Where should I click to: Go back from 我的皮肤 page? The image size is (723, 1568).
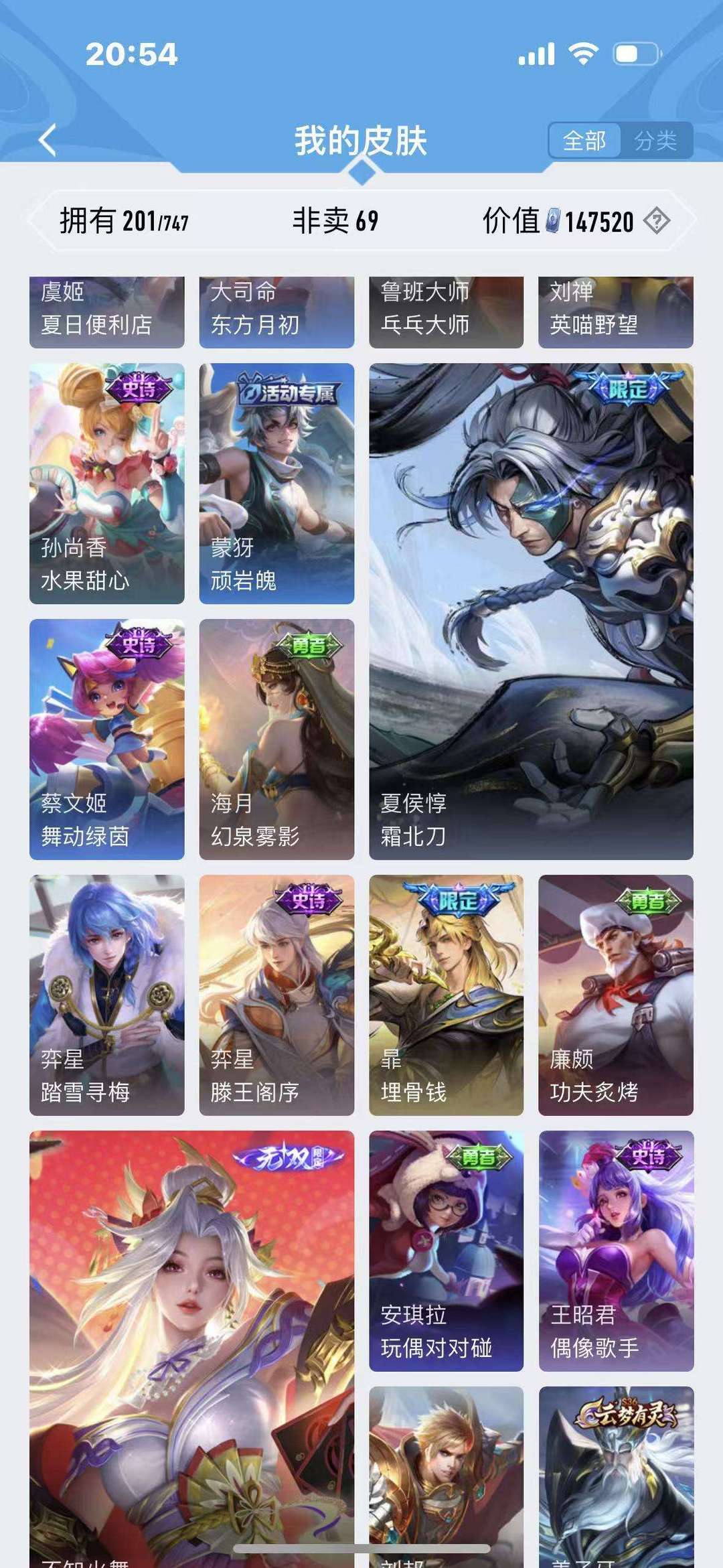point(48,141)
